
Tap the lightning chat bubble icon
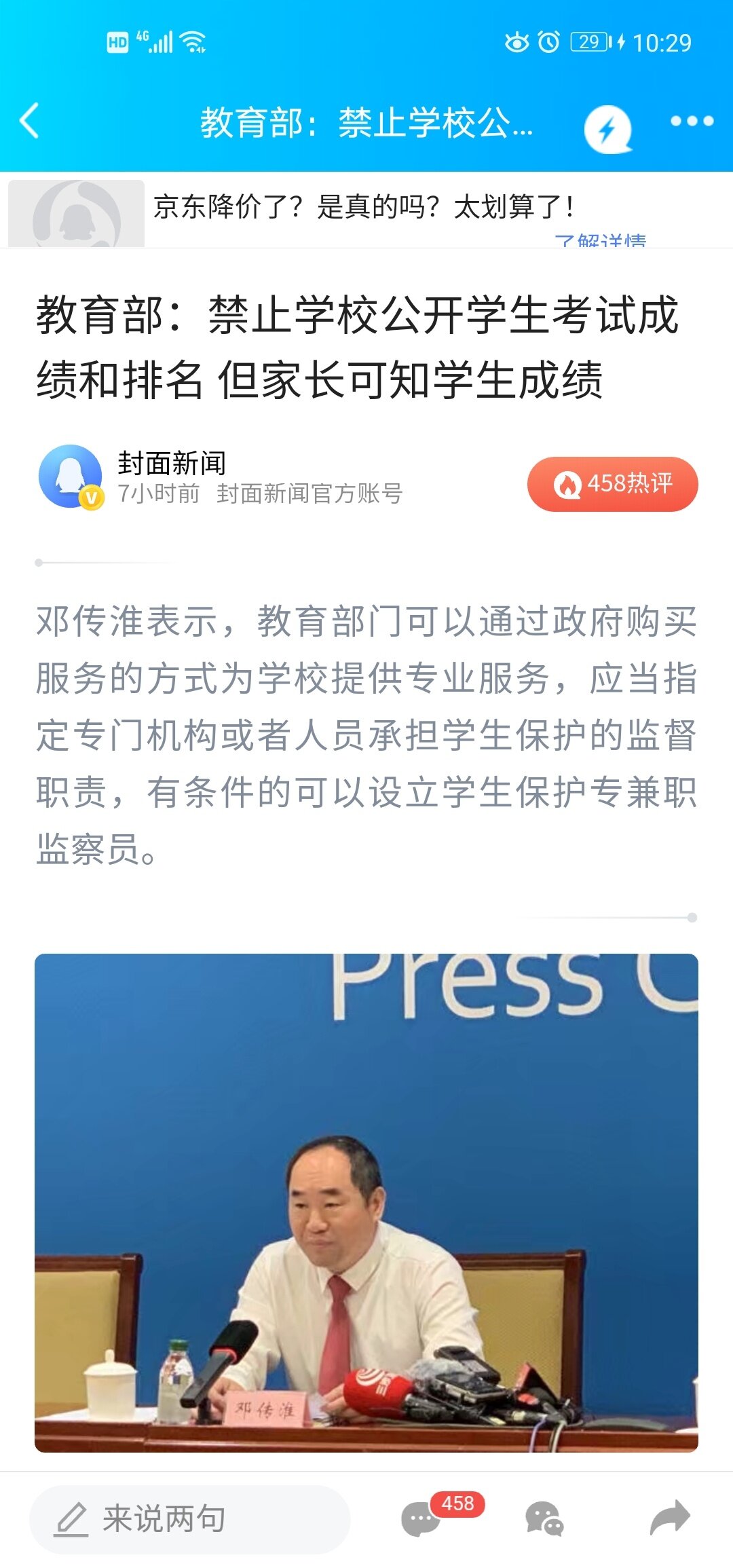(607, 128)
